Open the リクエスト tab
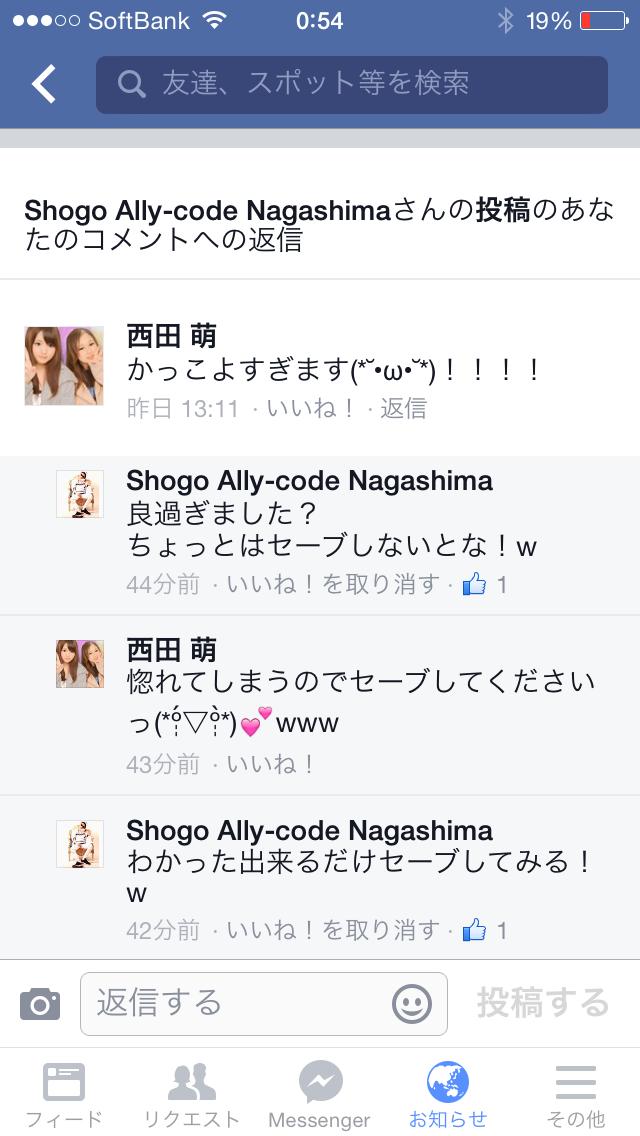 pyautogui.click(x=192, y=1094)
